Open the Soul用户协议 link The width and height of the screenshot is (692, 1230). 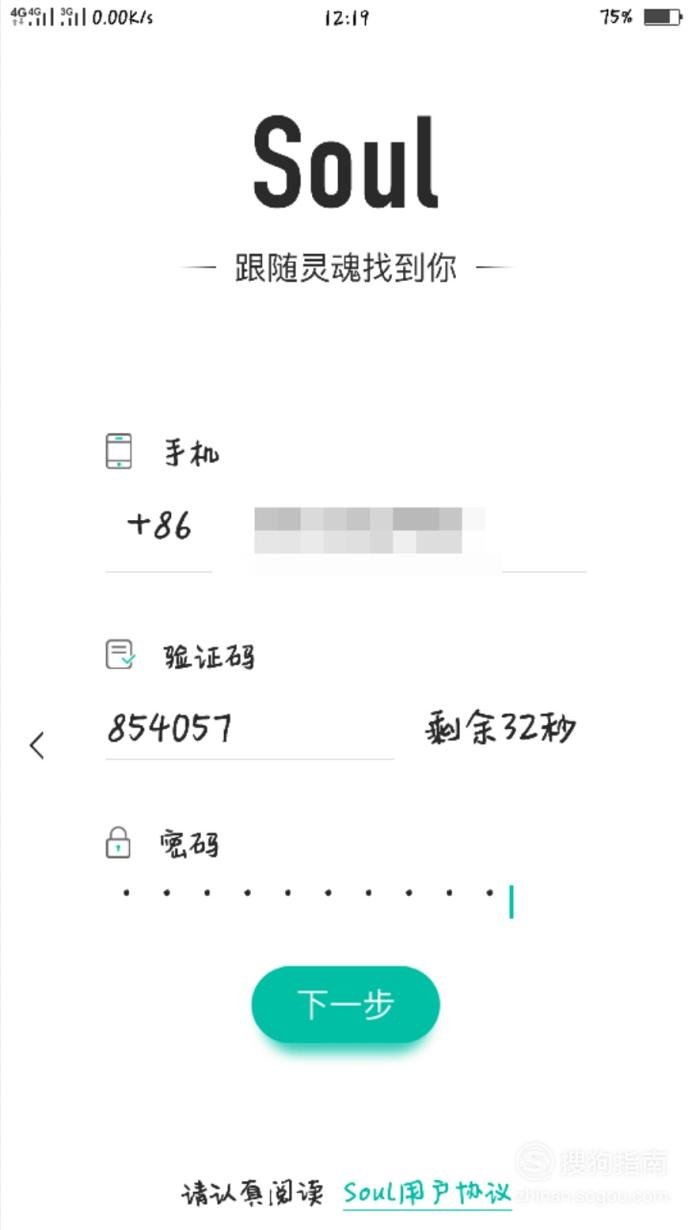click(427, 1192)
